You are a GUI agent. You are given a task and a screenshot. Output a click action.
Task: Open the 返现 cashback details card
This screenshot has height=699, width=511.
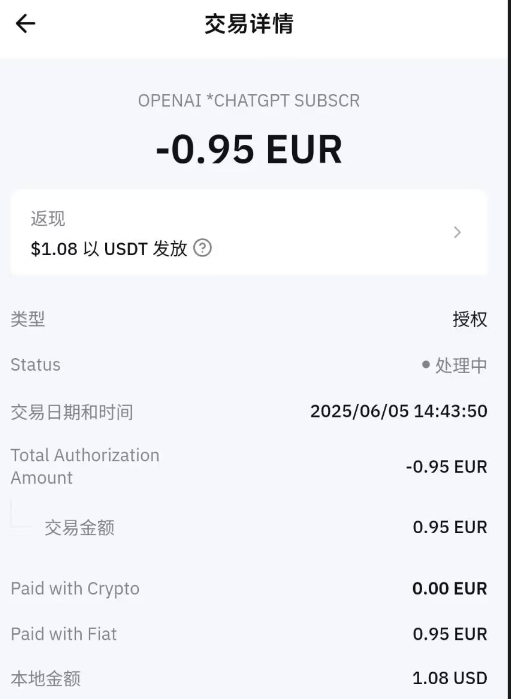(x=249, y=232)
